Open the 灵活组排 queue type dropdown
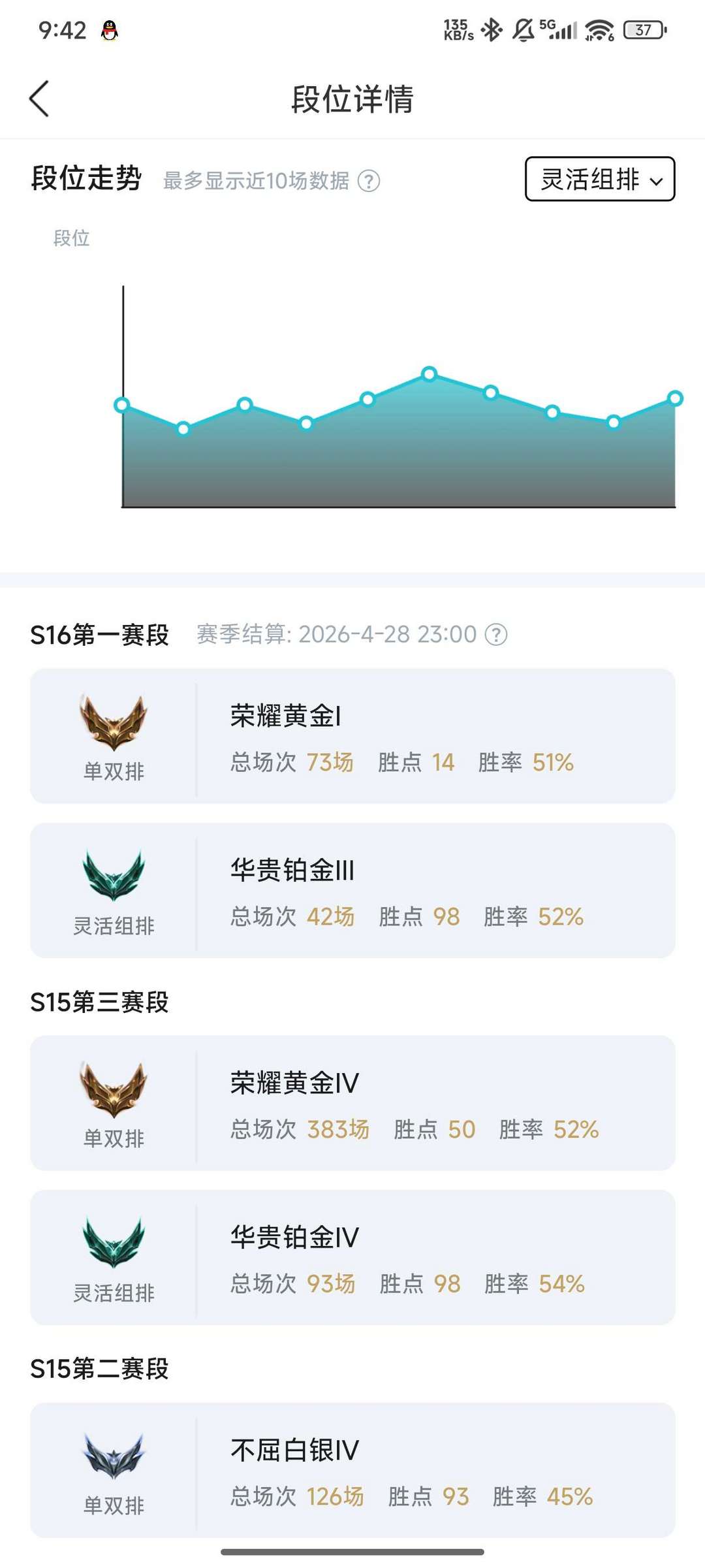Image resolution: width=705 pixels, height=1568 pixels. pos(599,179)
